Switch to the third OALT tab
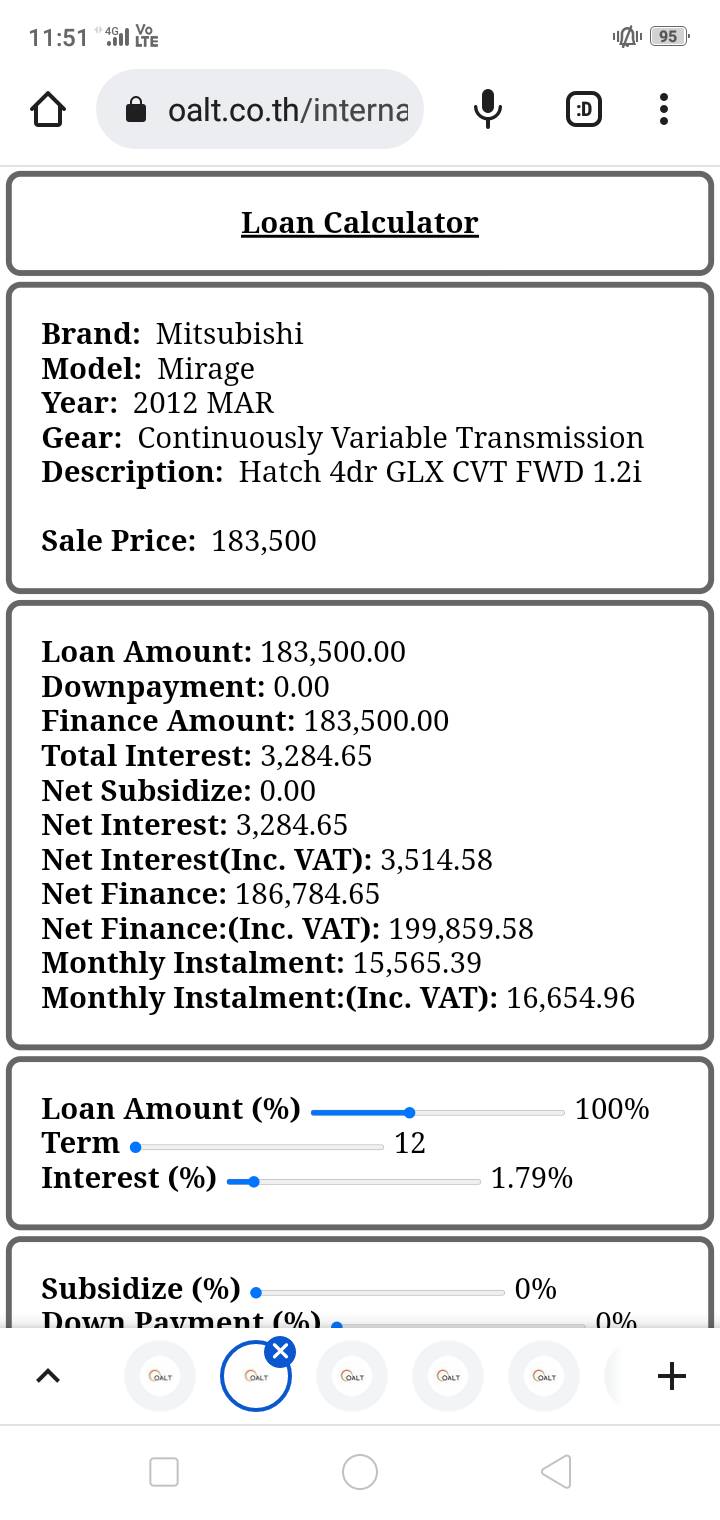 tap(352, 1376)
